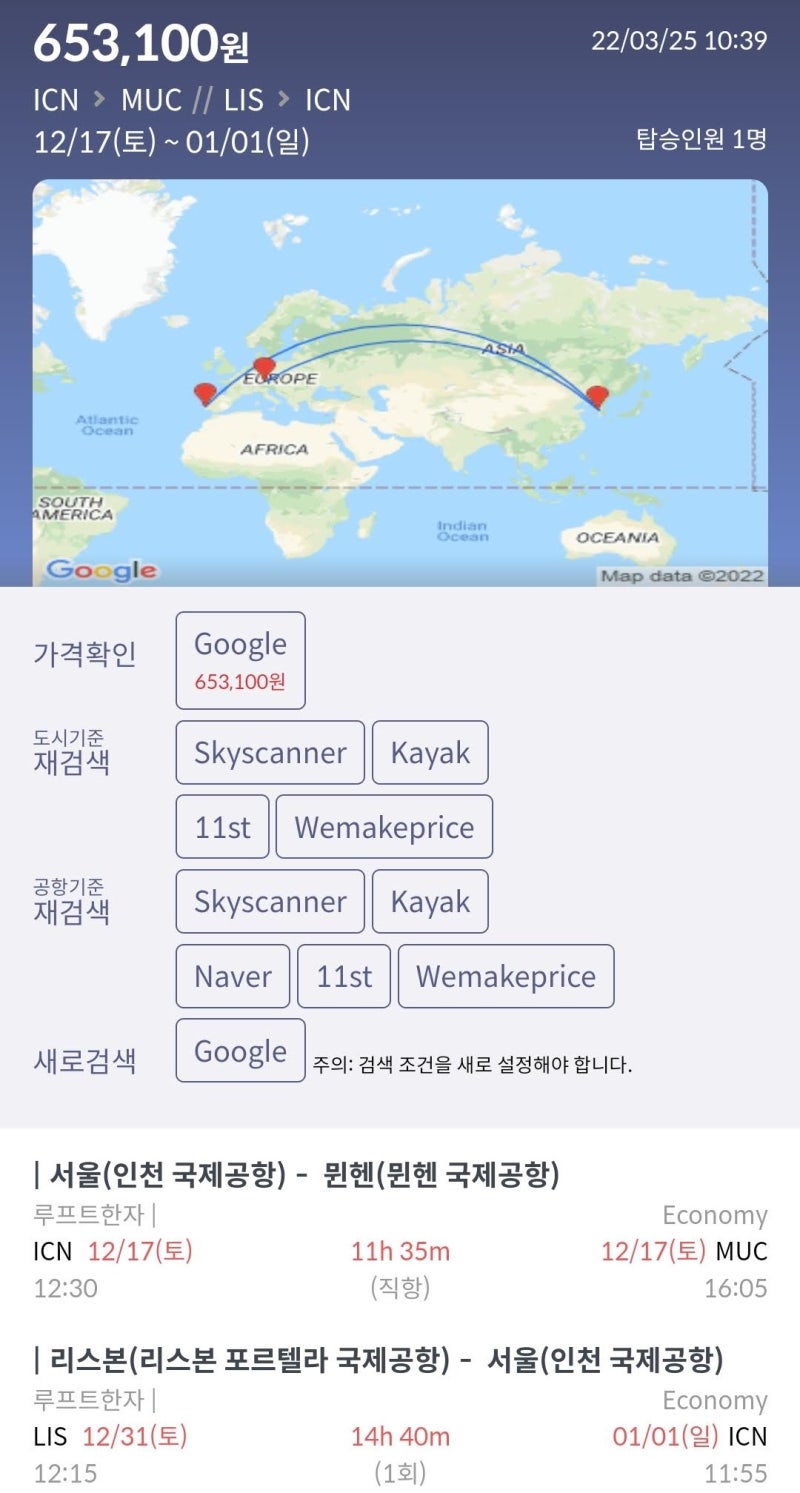Search Kayak by airport criteria
This screenshot has height=1493, width=800.
click(430, 901)
